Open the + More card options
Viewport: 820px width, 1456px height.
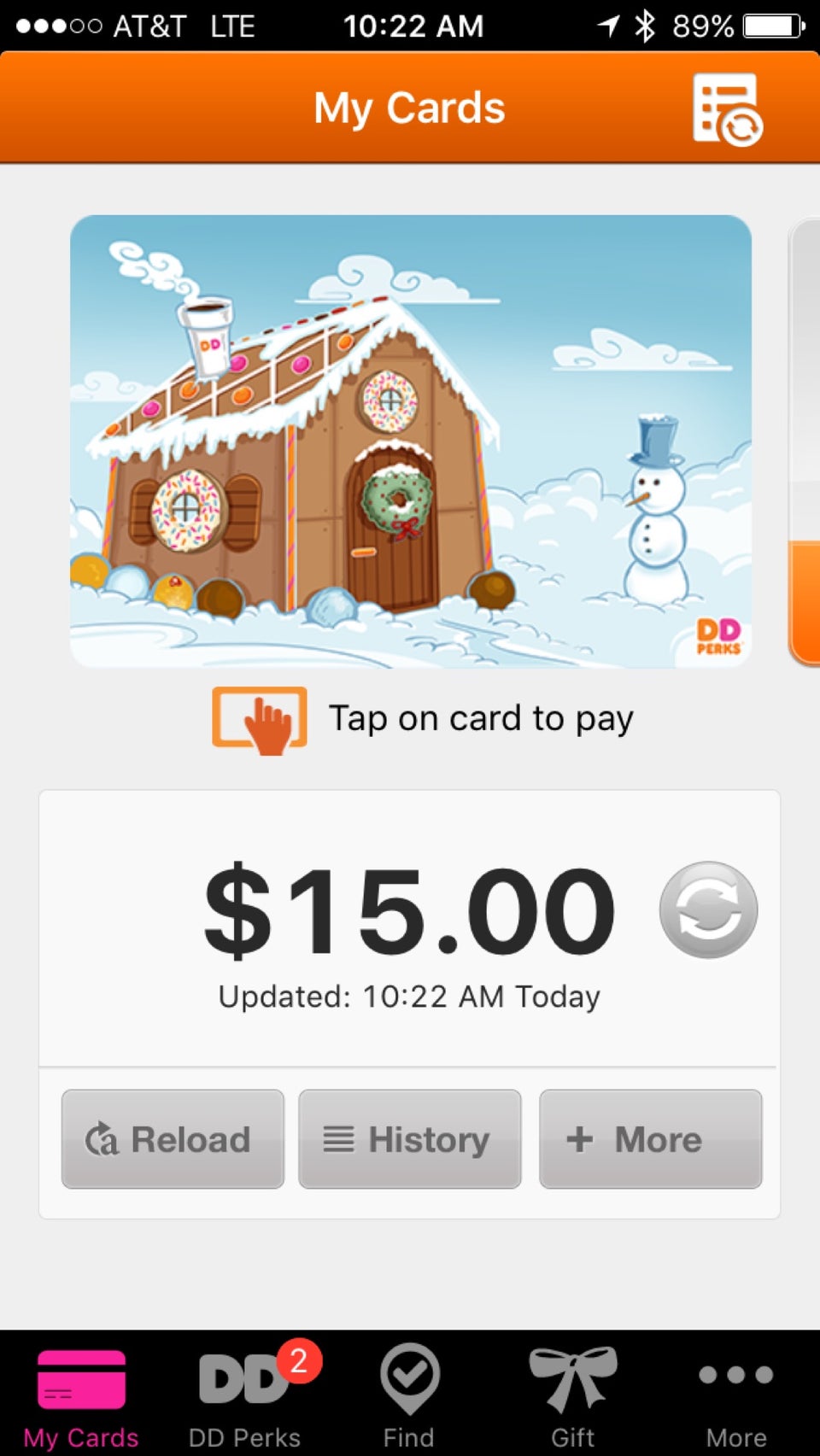click(650, 1139)
